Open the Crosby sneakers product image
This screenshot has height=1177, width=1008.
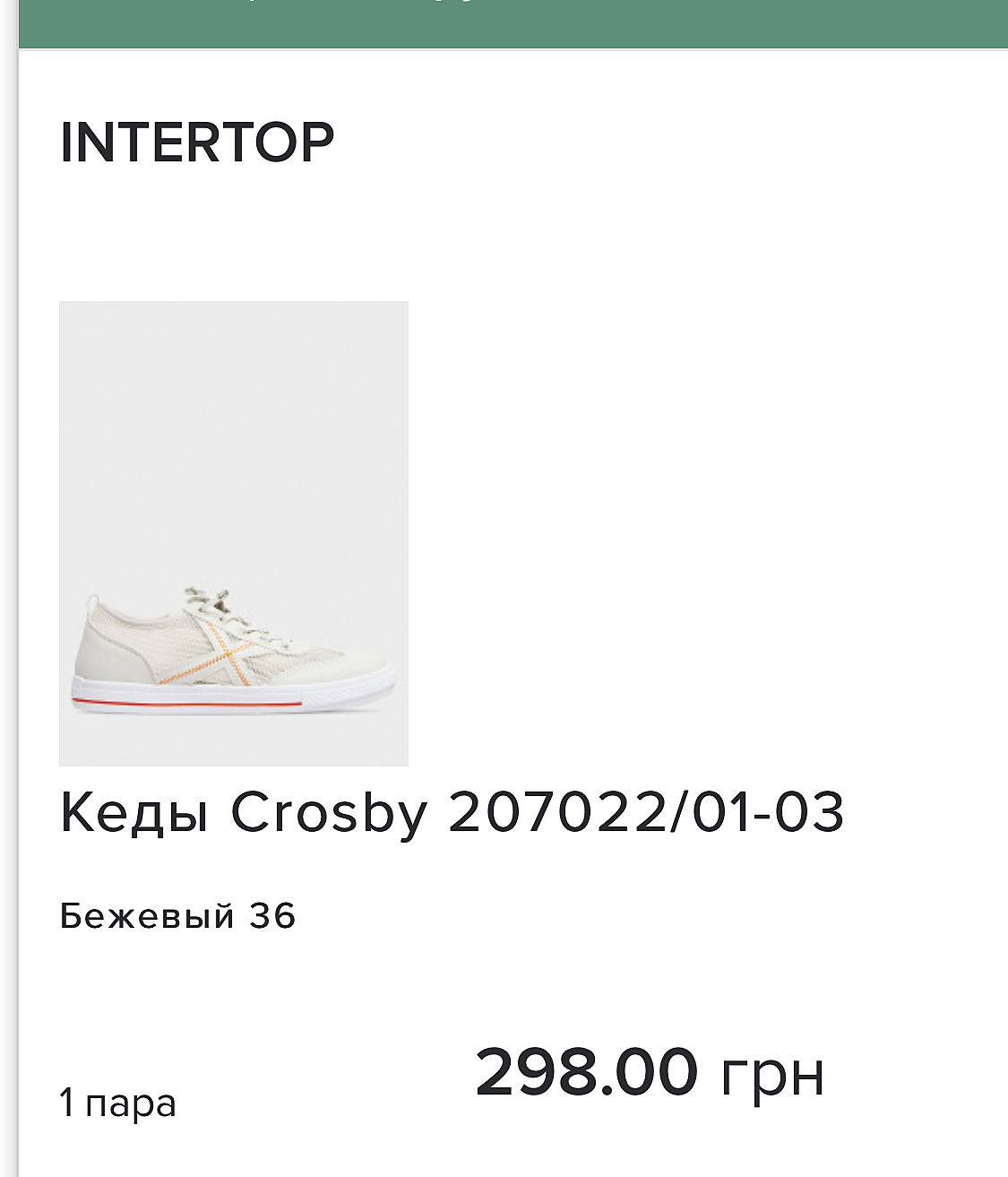[233, 533]
